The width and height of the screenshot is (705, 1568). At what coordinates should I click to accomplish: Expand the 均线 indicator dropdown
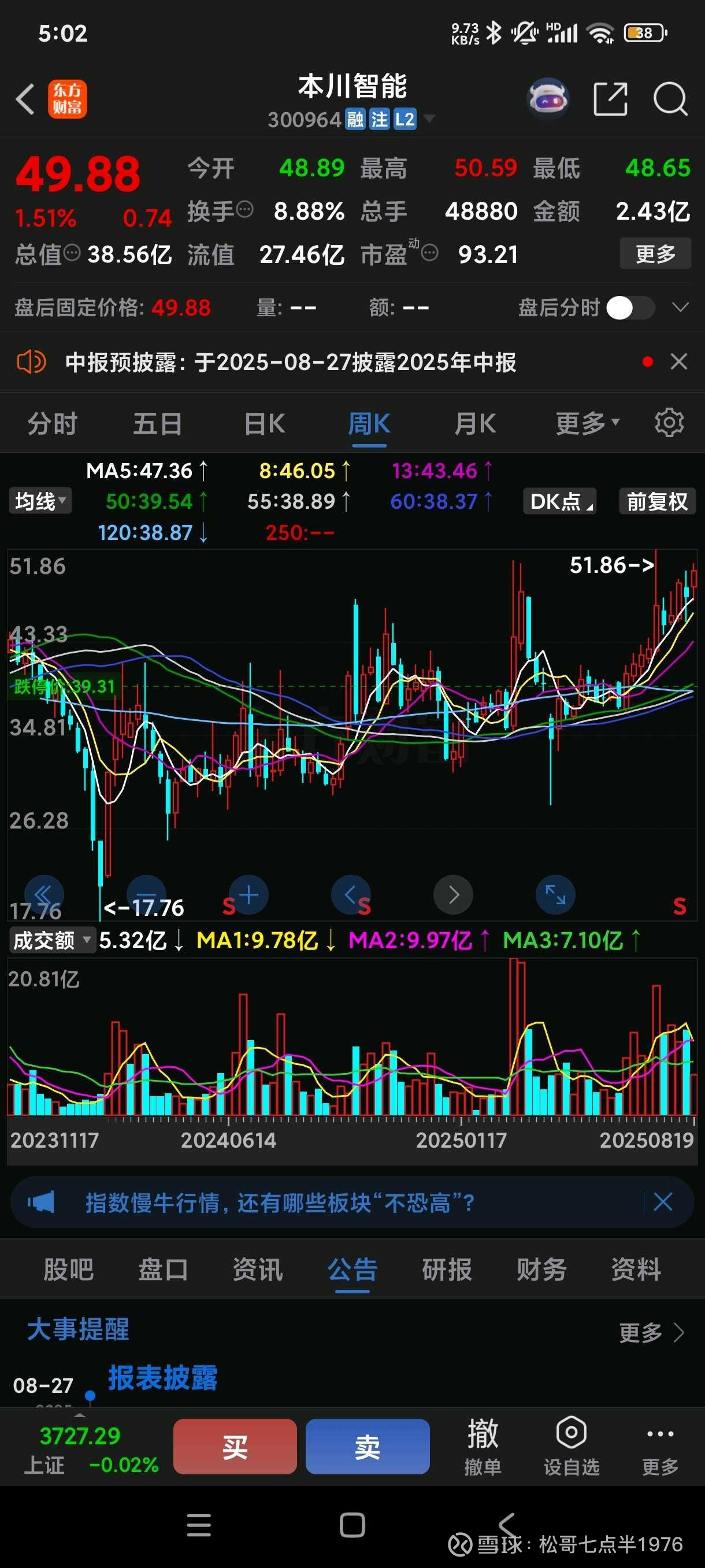[40, 501]
